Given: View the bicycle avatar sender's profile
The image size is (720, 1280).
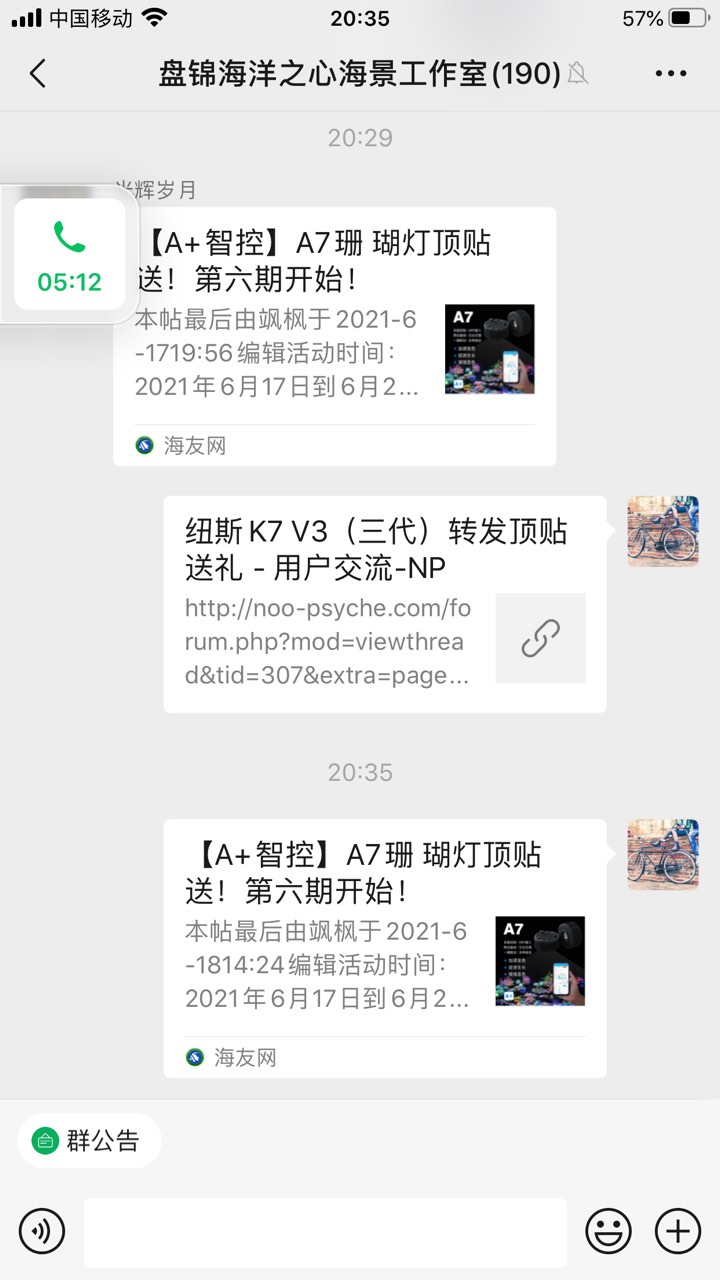Looking at the screenshot, I should (662, 532).
